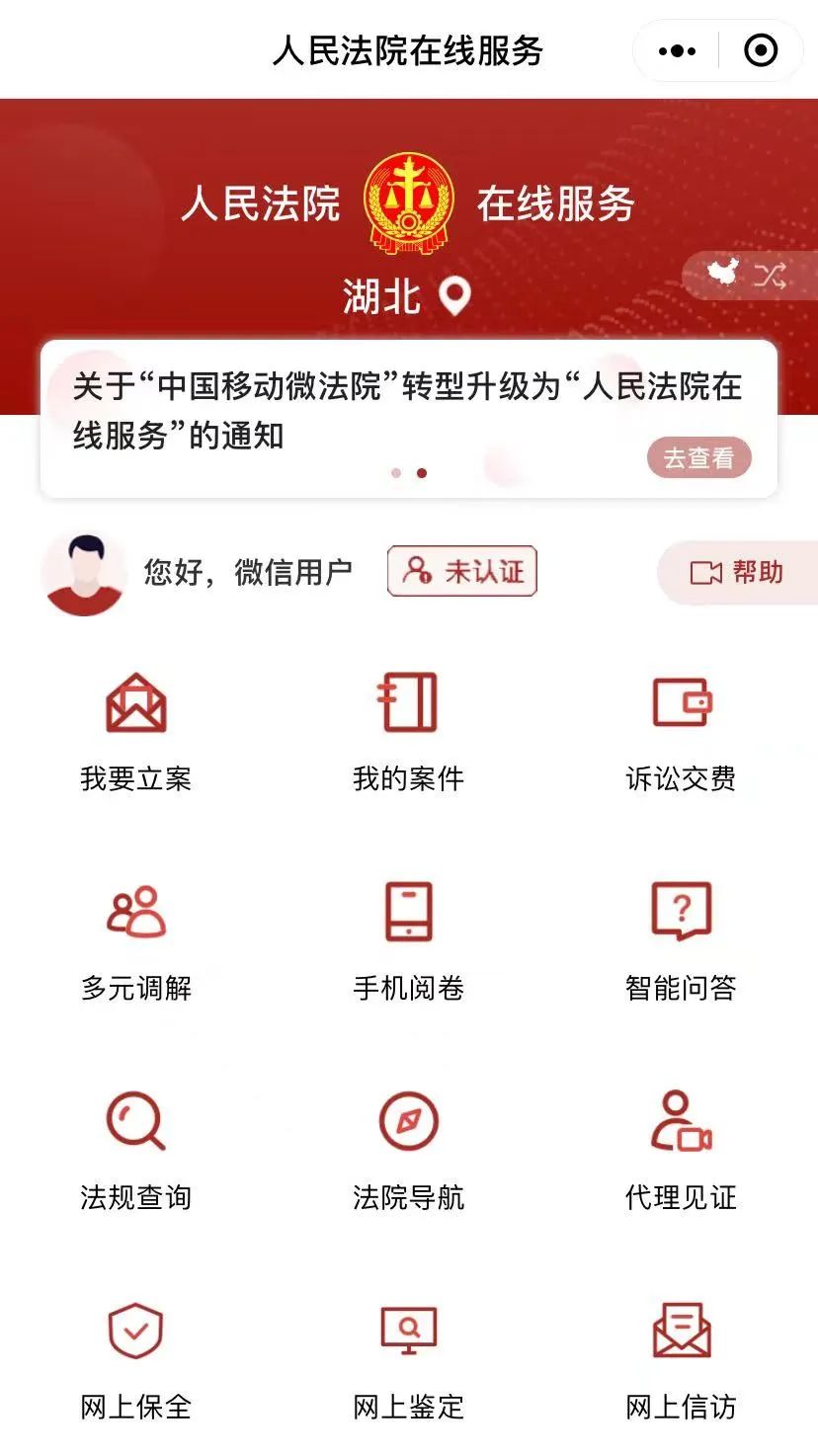Open 网上信访

click(x=681, y=1359)
